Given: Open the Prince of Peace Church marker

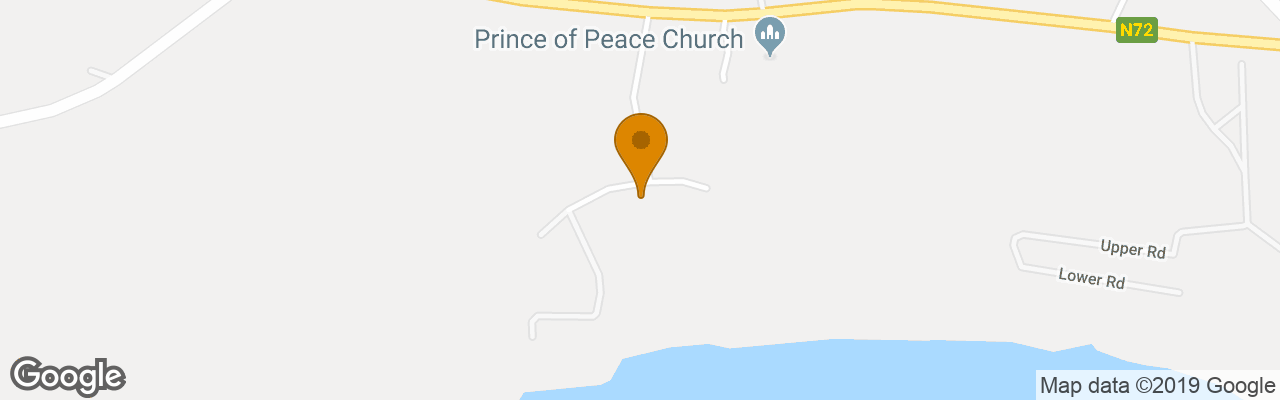Looking at the screenshot, I should click(769, 38).
